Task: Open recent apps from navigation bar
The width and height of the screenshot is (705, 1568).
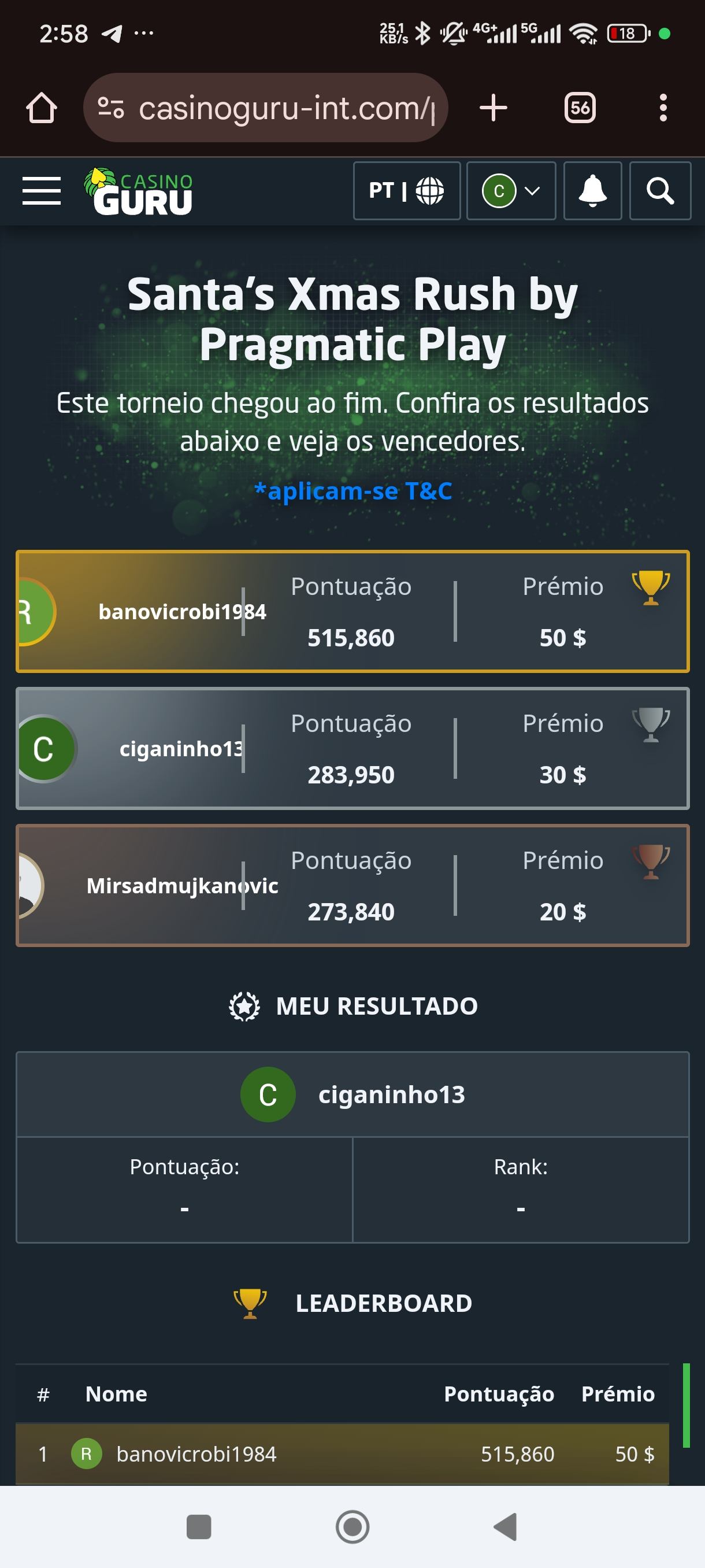Action: (198, 1526)
